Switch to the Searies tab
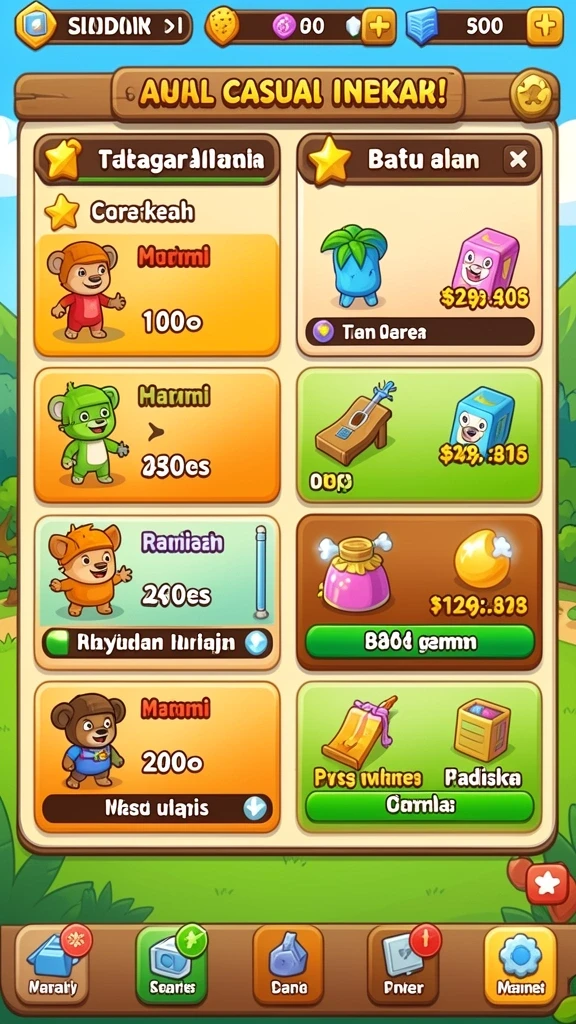The height and width of the screenshot is (1024, 576). 172,964
